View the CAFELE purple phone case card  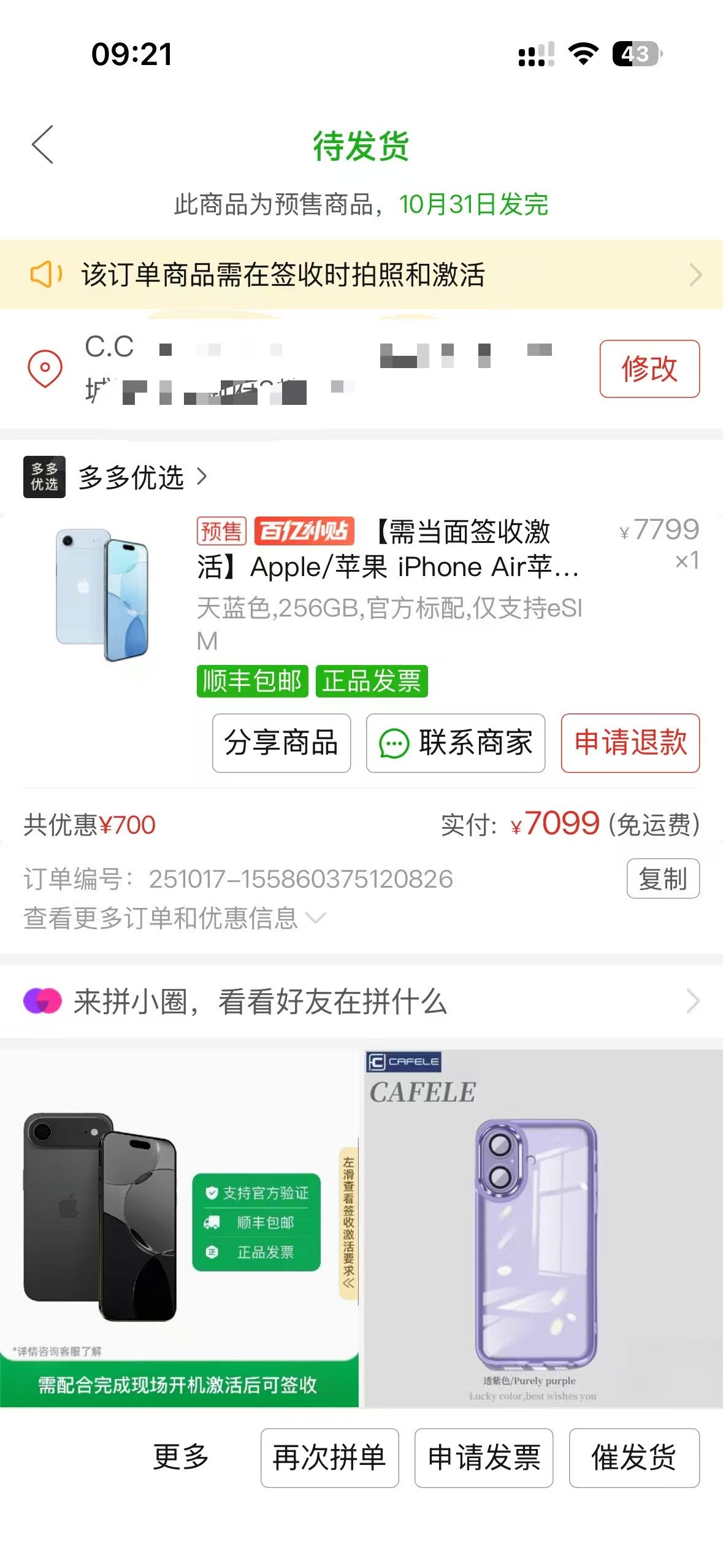pos(543,1228)
